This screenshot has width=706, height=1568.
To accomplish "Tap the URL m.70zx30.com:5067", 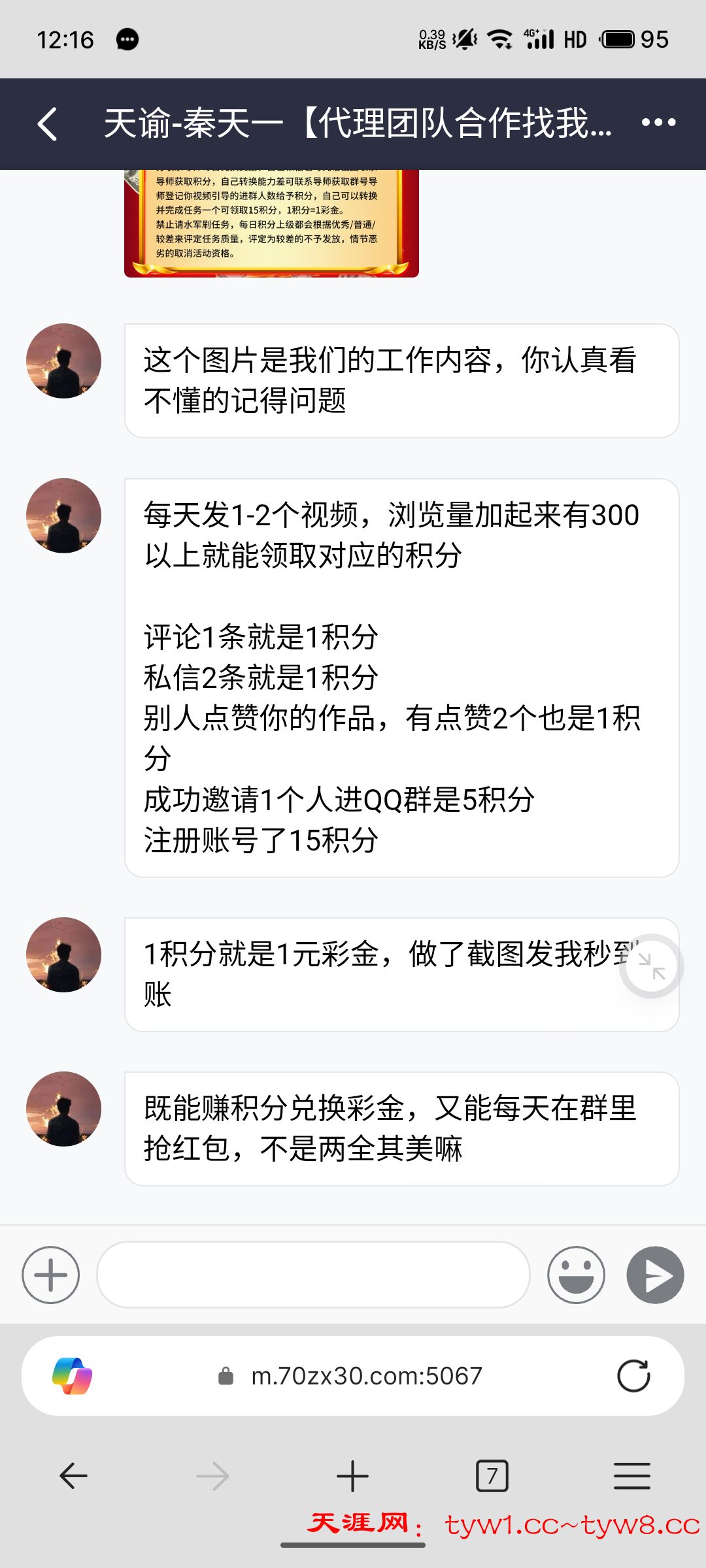I will point(366,1376).
